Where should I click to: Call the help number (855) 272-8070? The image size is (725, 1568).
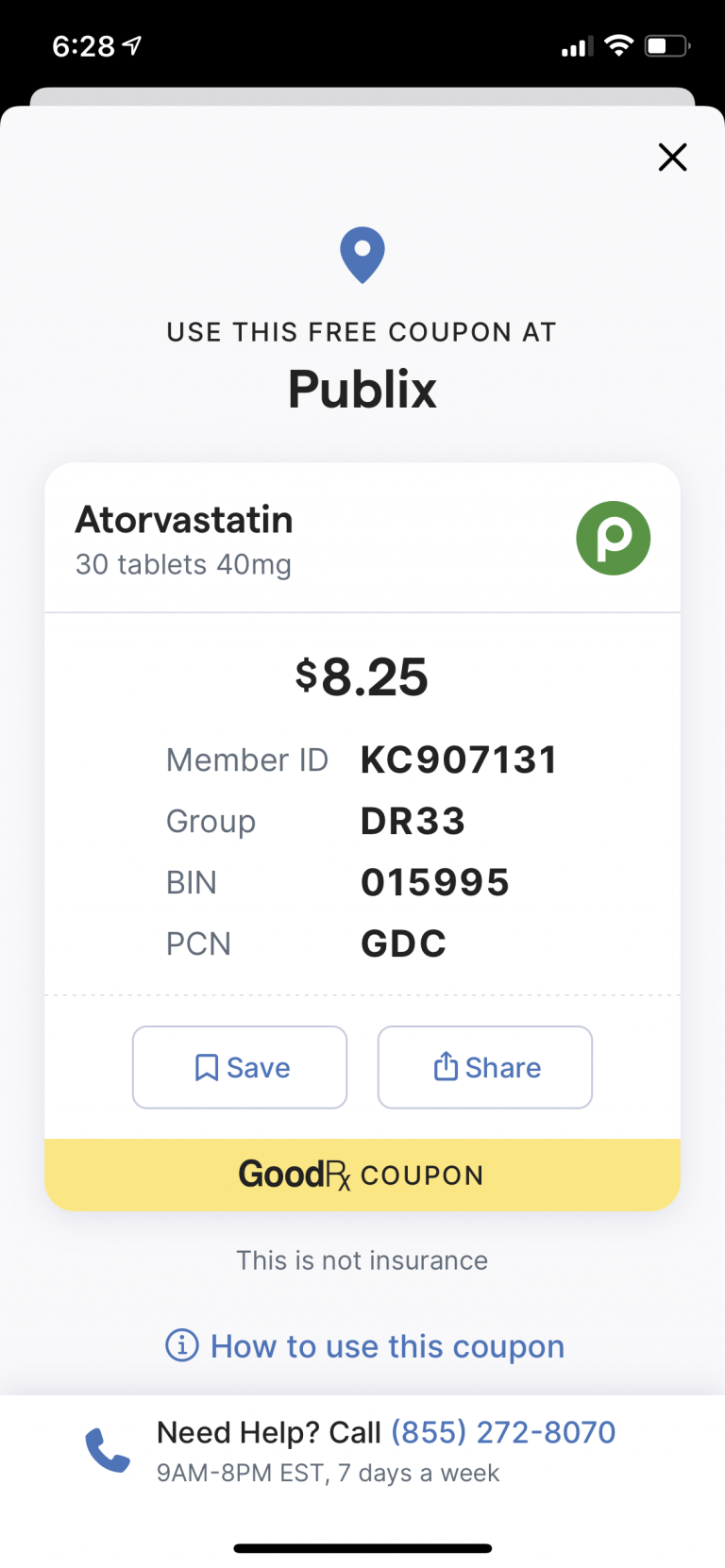[x=501, y=1432]
